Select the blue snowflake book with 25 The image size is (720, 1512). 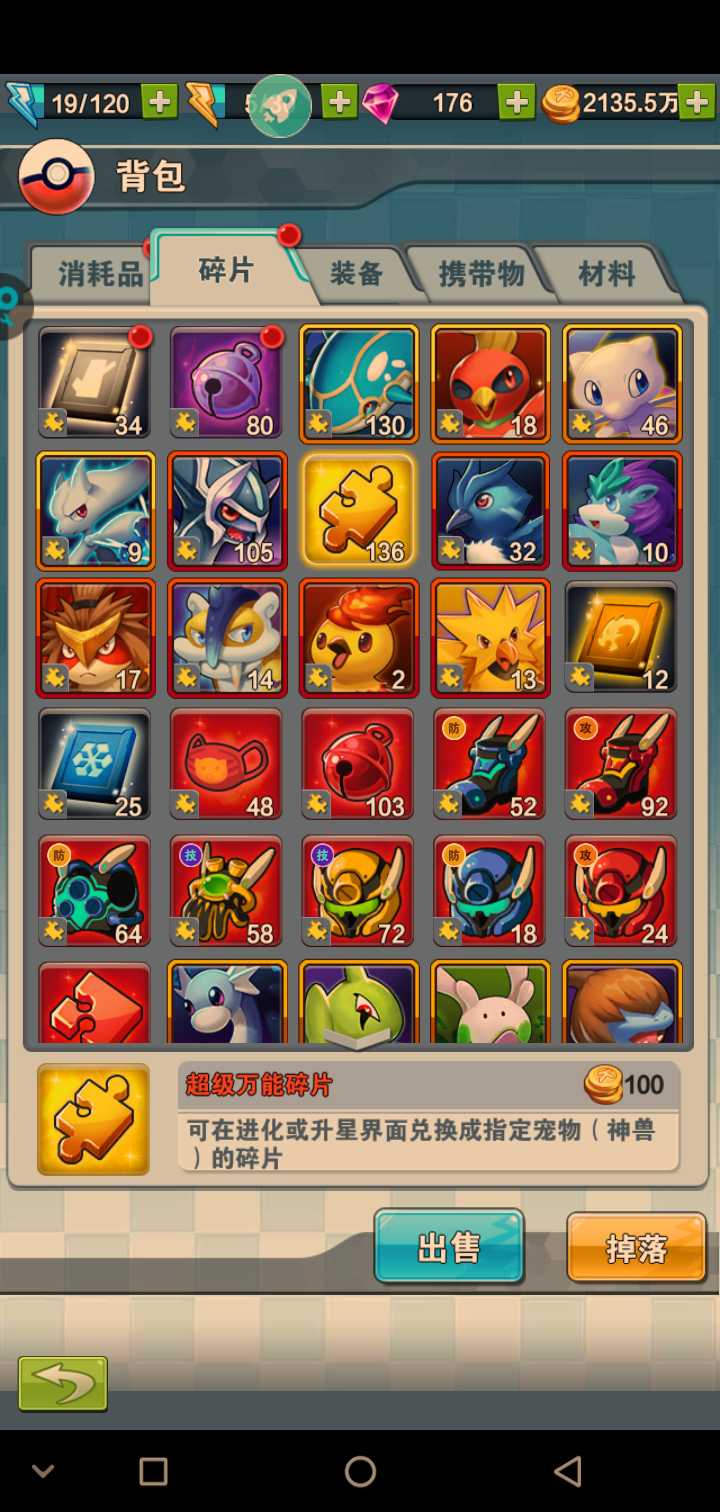point(95,765)
